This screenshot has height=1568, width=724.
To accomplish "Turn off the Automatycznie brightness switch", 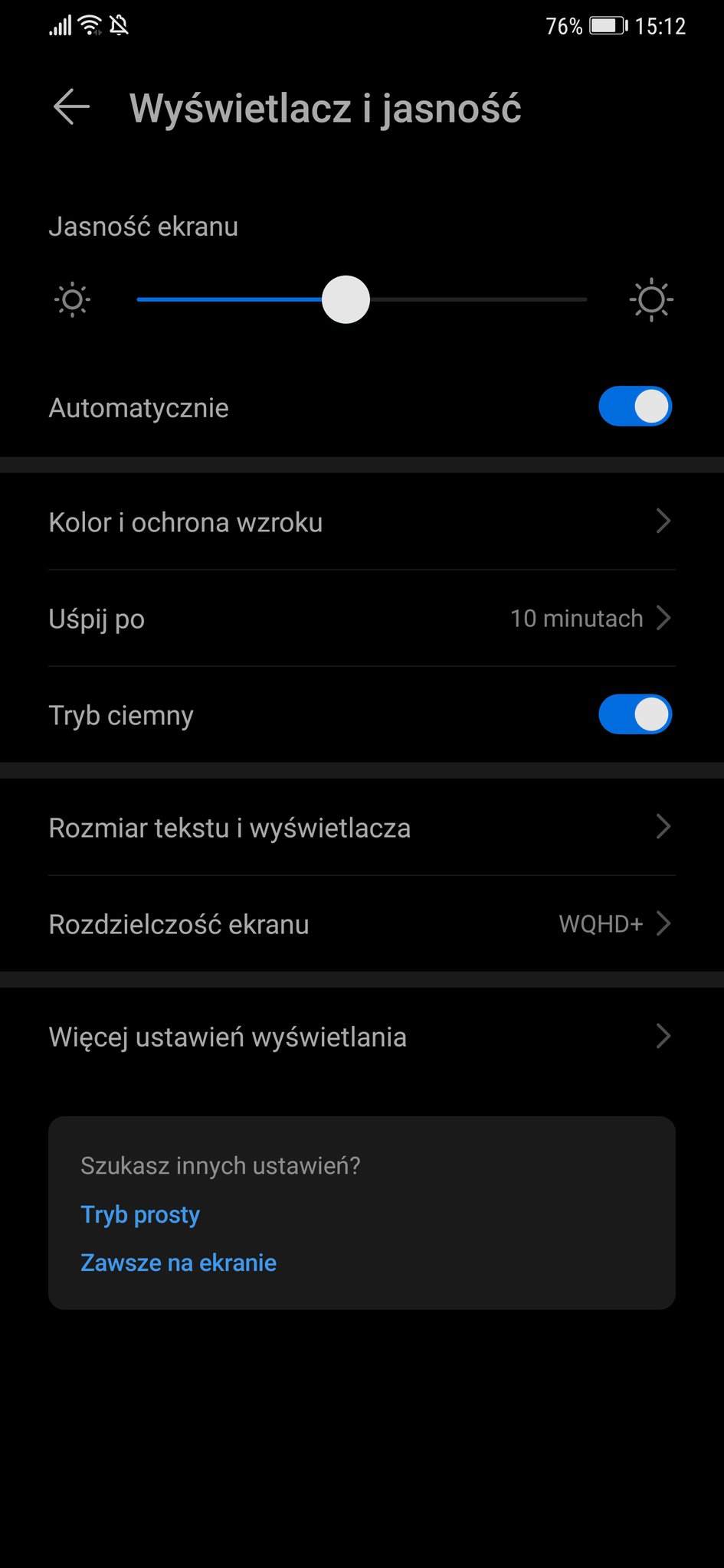I will [x=634, y=407].
